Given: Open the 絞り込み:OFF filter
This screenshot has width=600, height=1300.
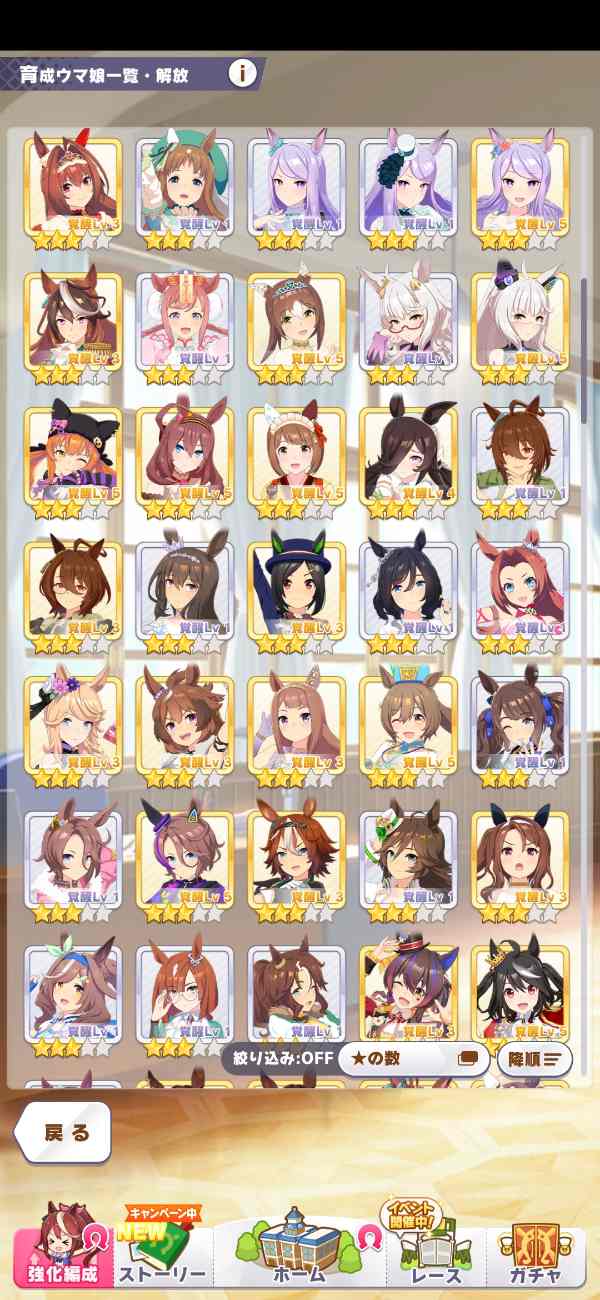Looking at the screenshot, I should tap(278, 1058).
